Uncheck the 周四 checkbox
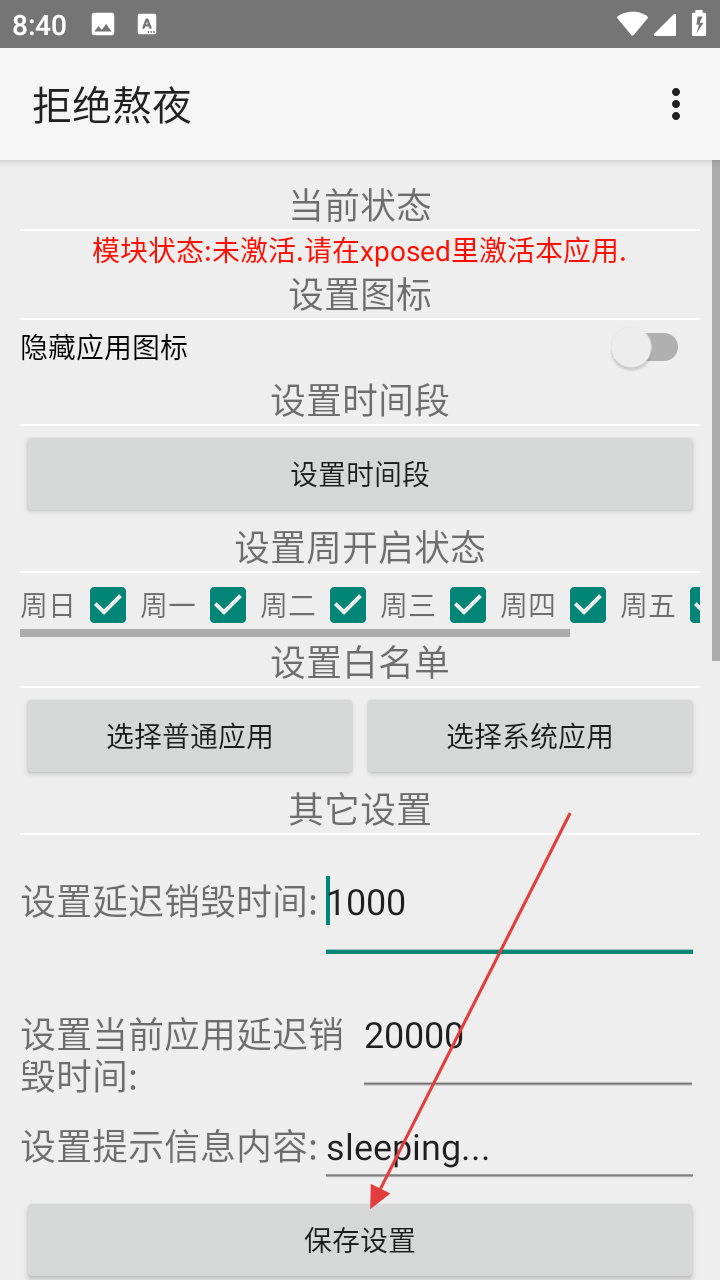Screen dimensions: 720x1280 point(588,606)
